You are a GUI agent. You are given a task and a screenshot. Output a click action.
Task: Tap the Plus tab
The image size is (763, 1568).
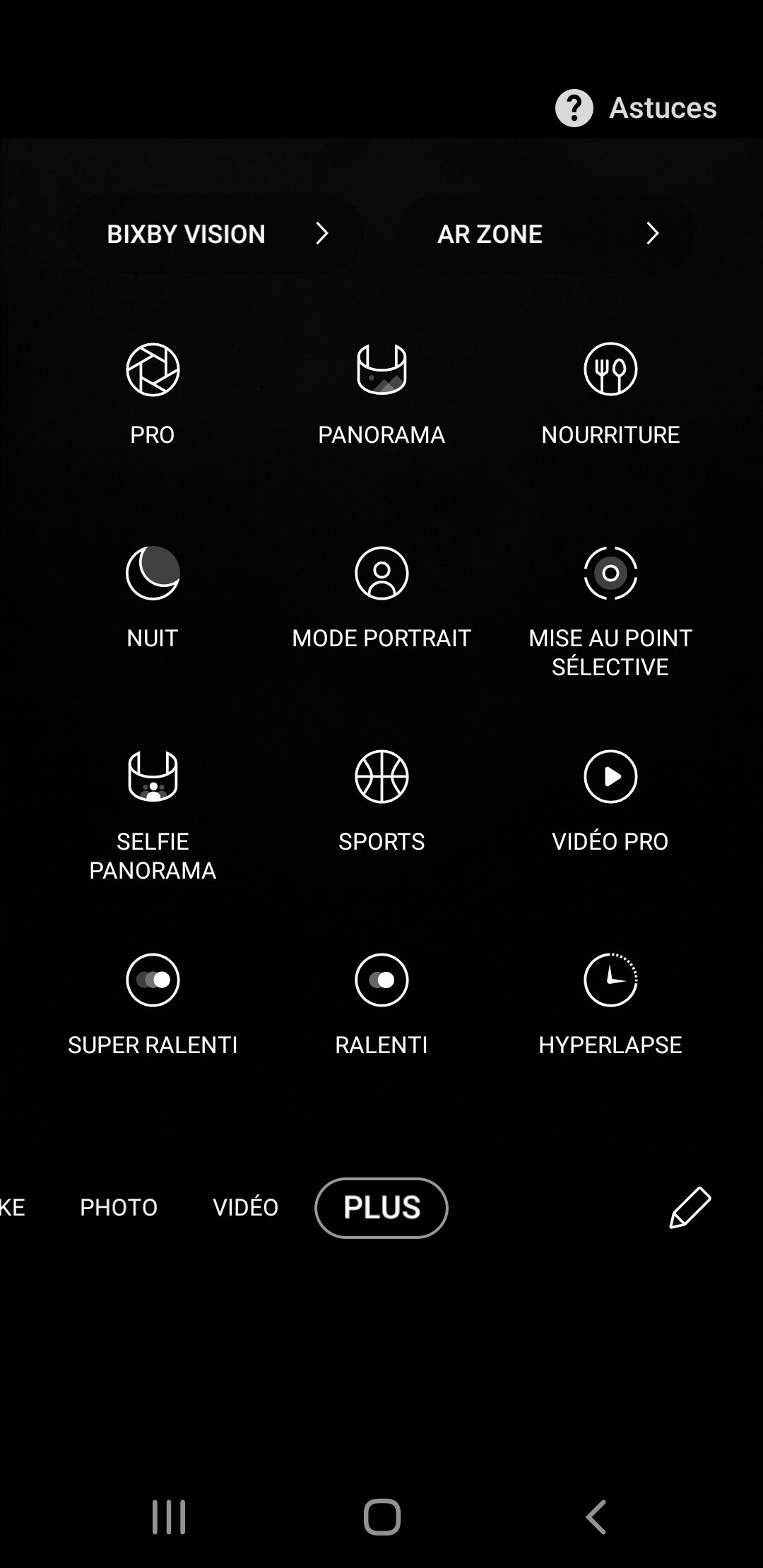click(x=381, y=1207)
